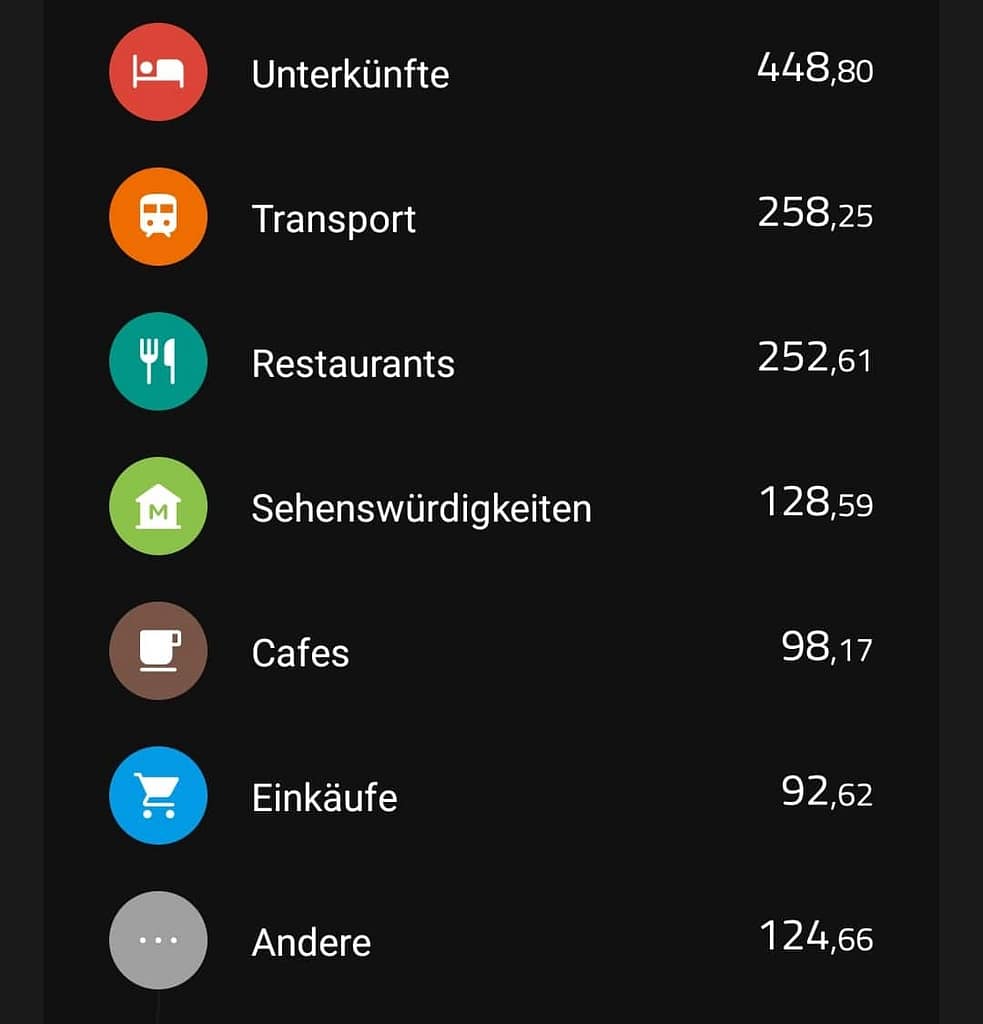The height and width of the screenshot is (1024, 983).
Task: Click the red bed icon for Unterkünfte
Action: (x=157, y=73)
